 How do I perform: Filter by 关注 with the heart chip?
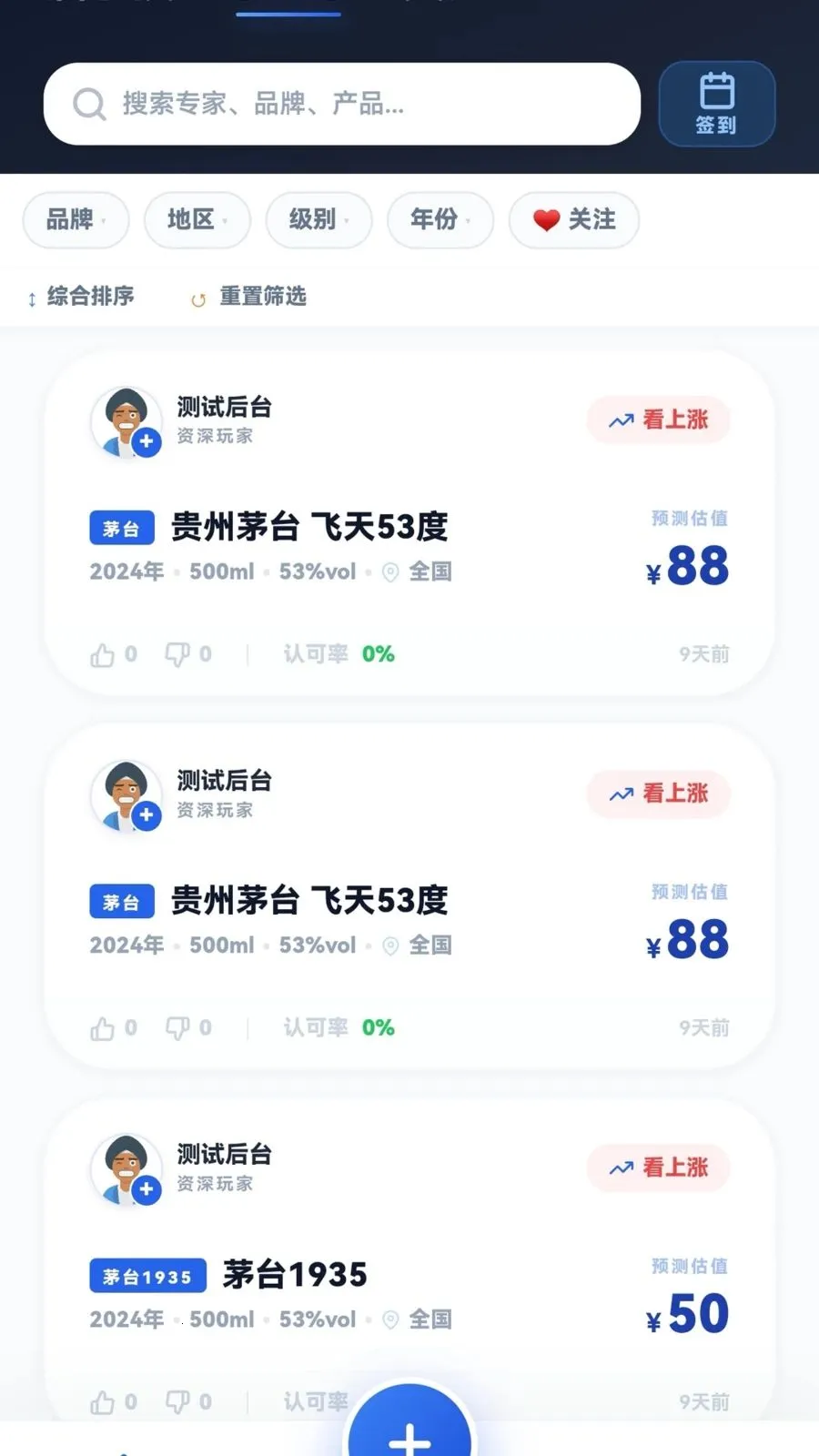tap(573, 219)
